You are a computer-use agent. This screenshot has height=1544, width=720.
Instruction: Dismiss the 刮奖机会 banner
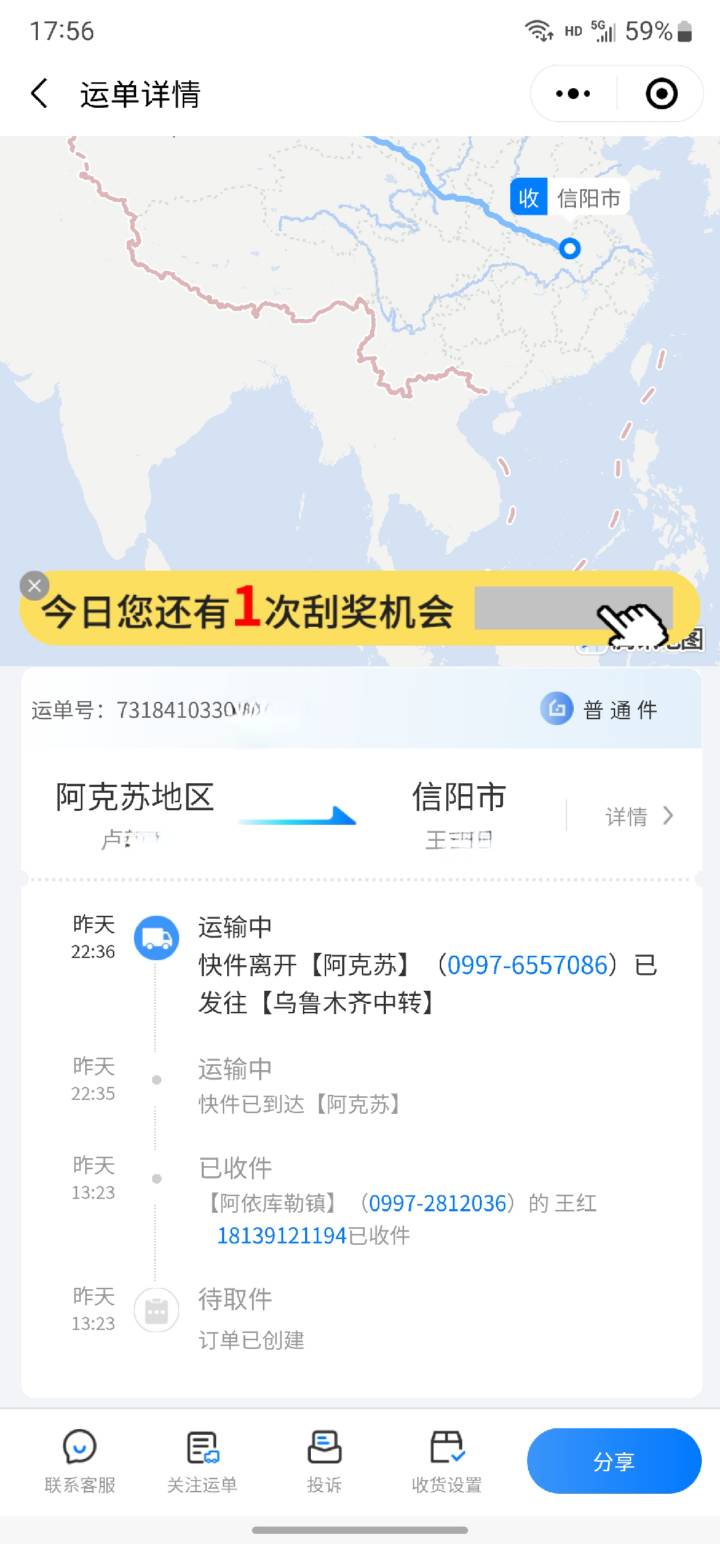point(34,586)
